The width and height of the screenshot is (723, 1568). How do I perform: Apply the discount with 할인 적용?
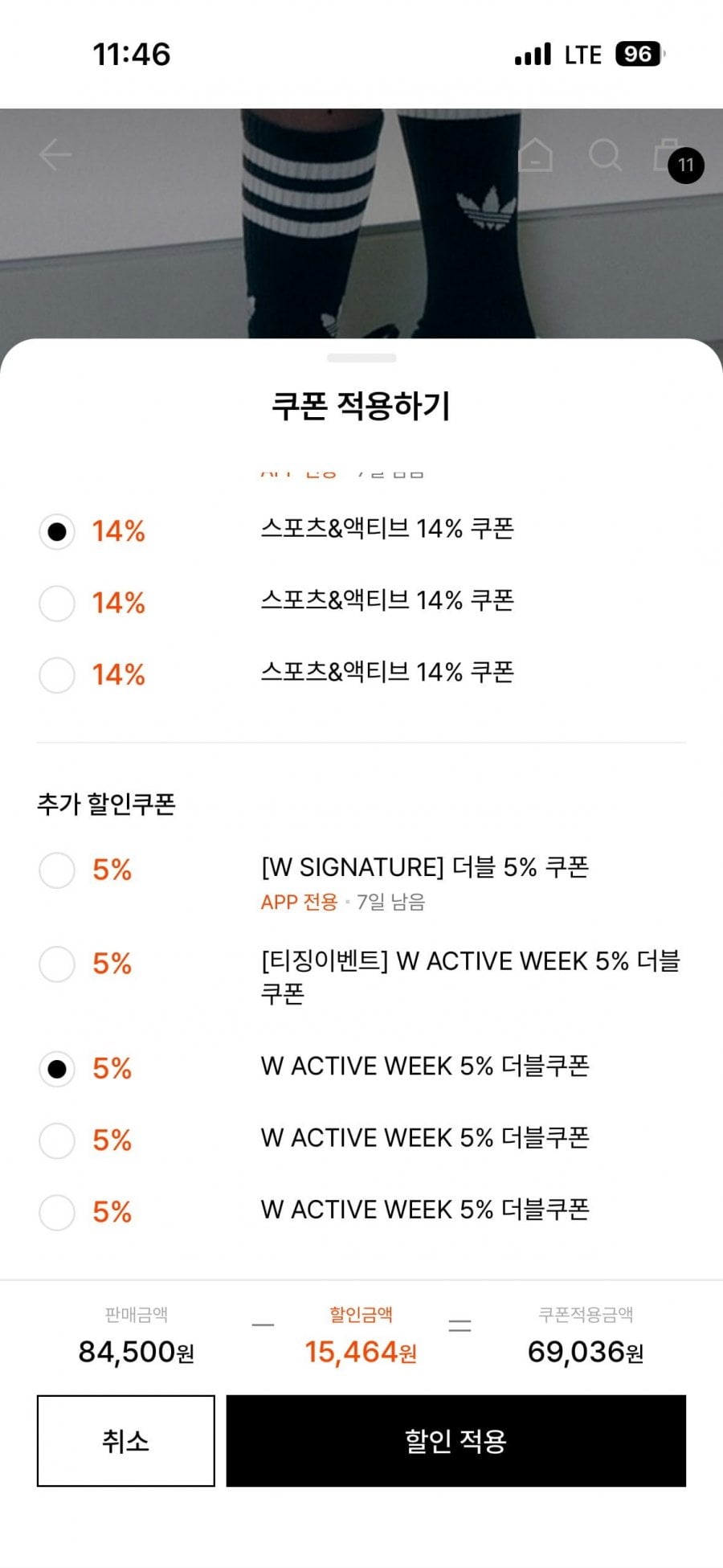click(455, 1440)
